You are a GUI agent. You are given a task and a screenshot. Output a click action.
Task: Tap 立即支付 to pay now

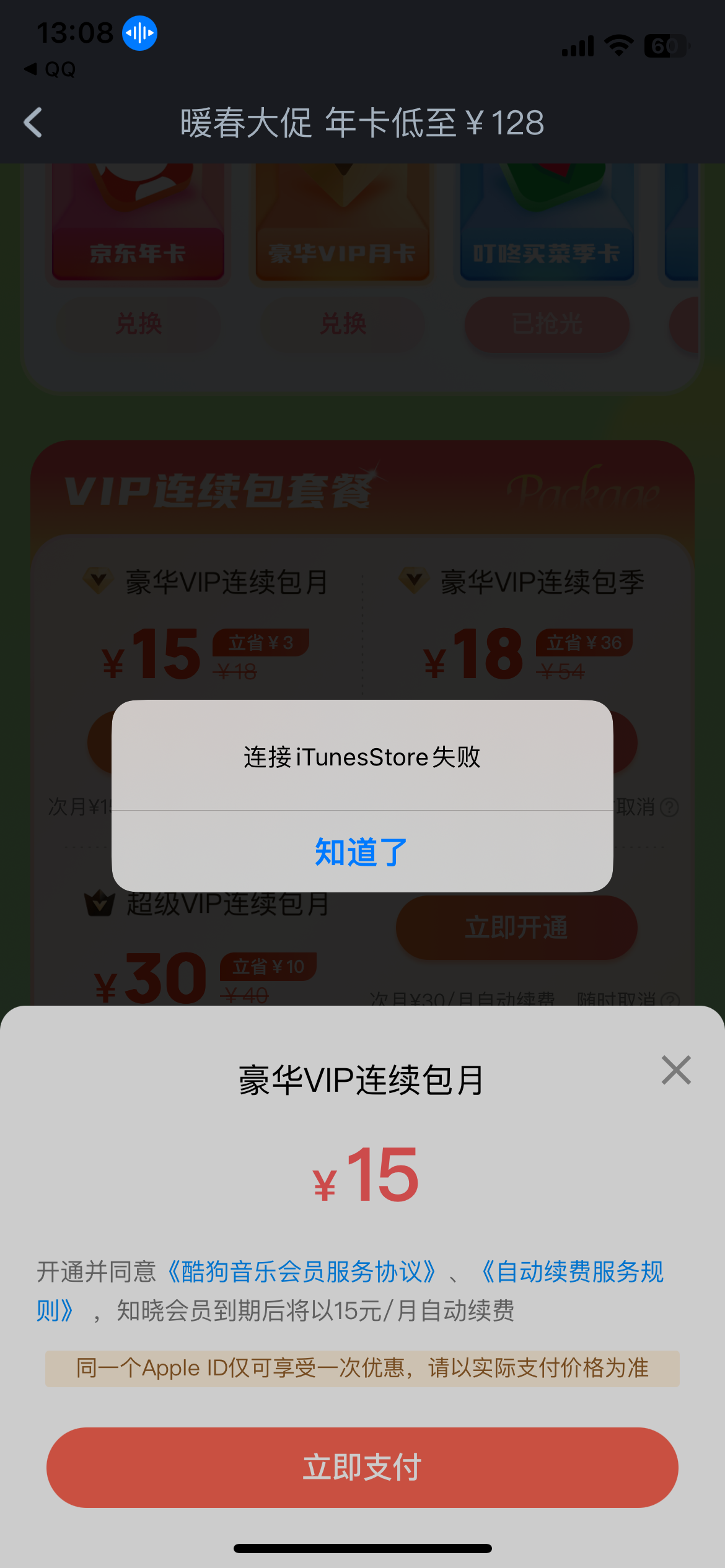click(x=362, y=1467)
